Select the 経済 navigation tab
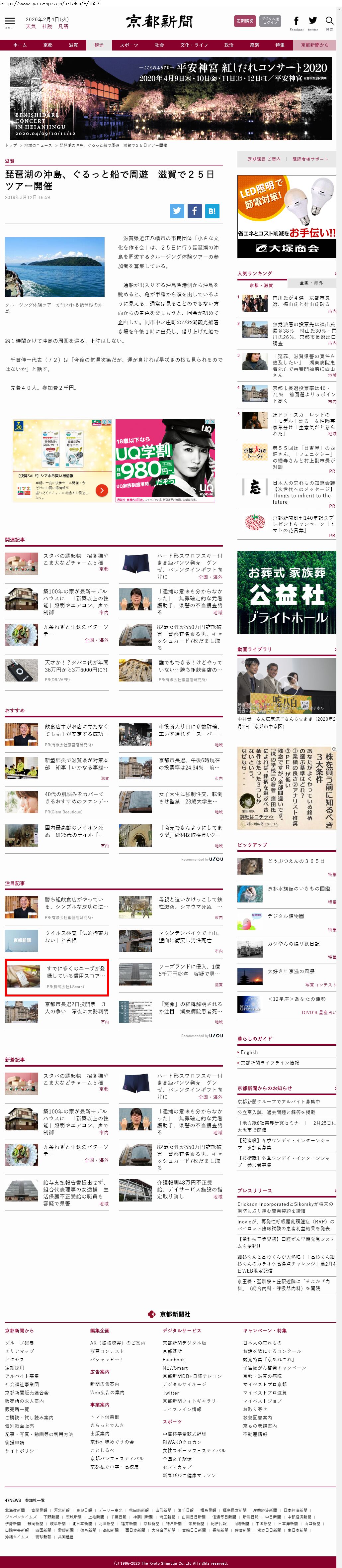 pos(254,45)
